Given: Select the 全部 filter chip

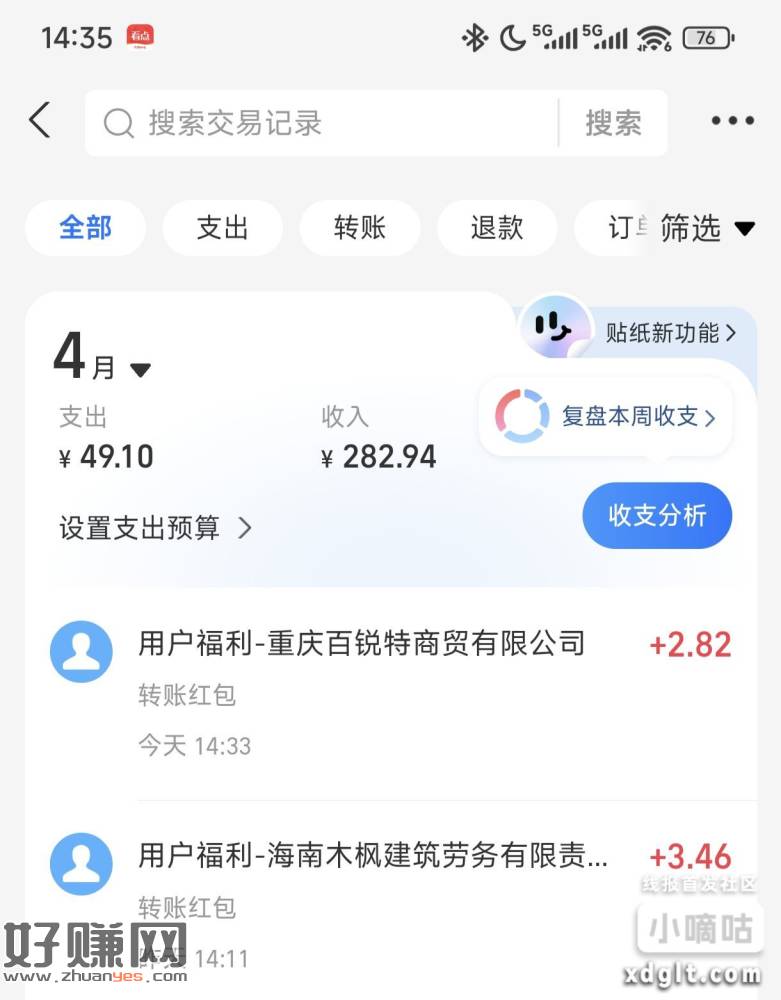Looking at the screenshot, I should [85, 228].
